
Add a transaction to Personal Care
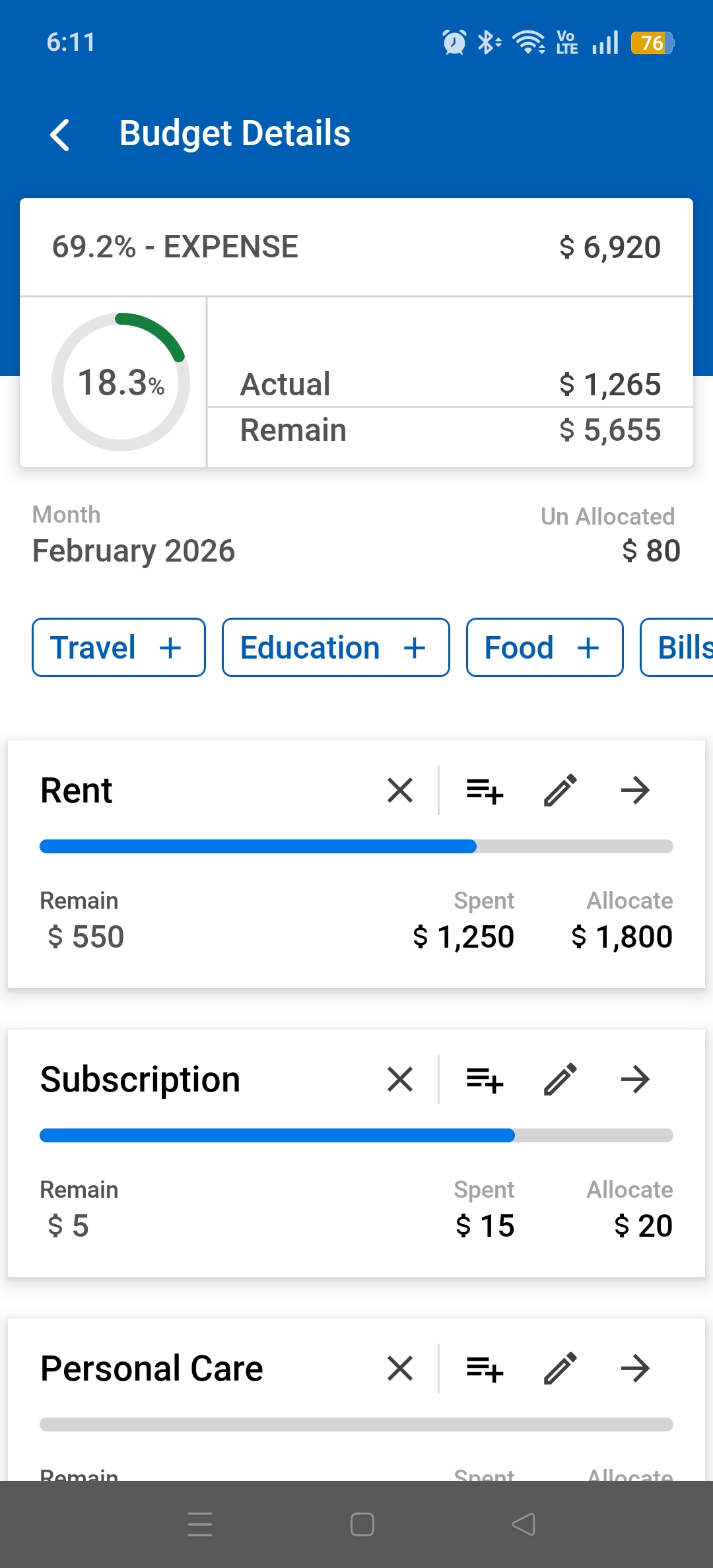click(483, 1369)
